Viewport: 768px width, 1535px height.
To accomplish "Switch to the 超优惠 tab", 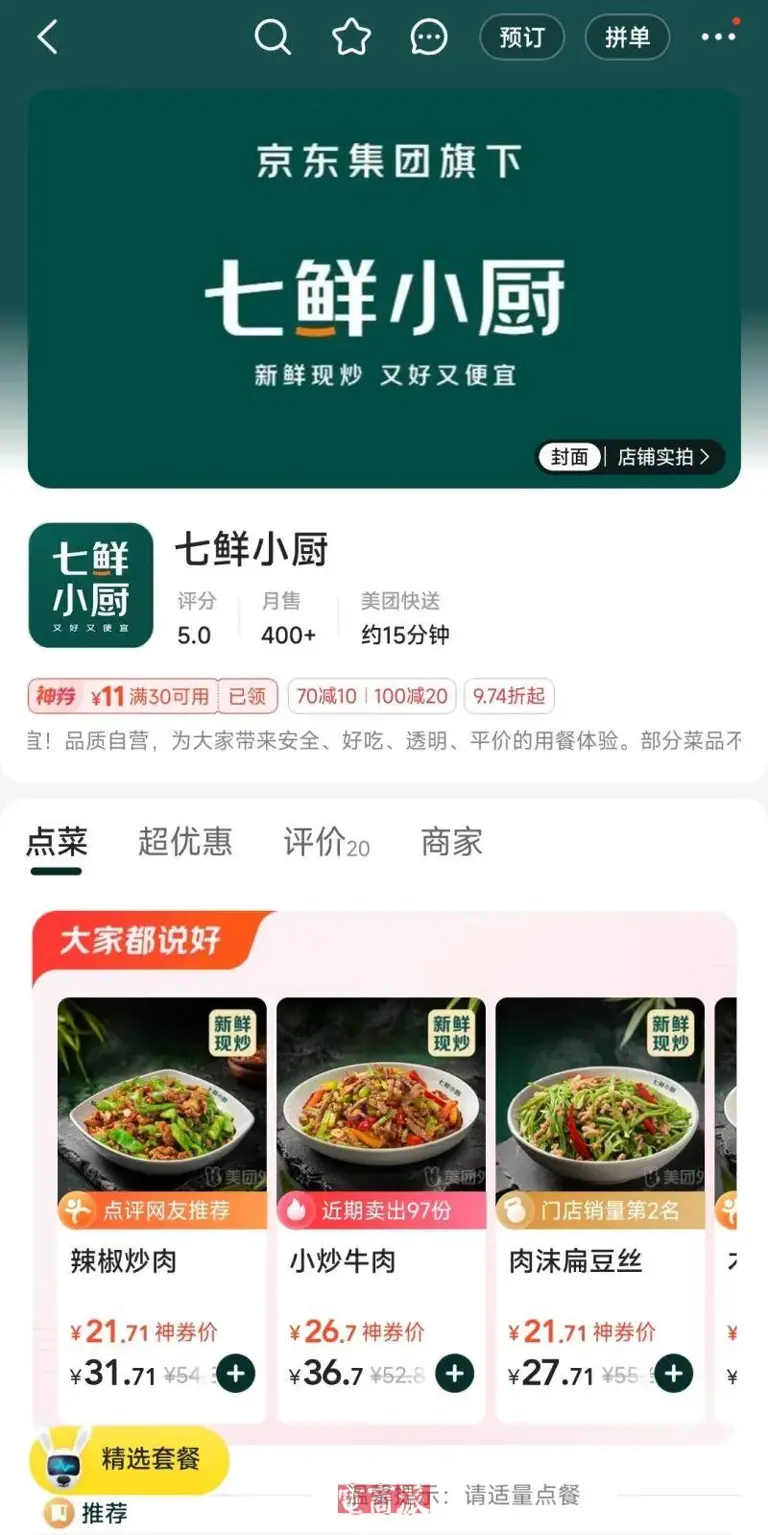I will [185, 842].
